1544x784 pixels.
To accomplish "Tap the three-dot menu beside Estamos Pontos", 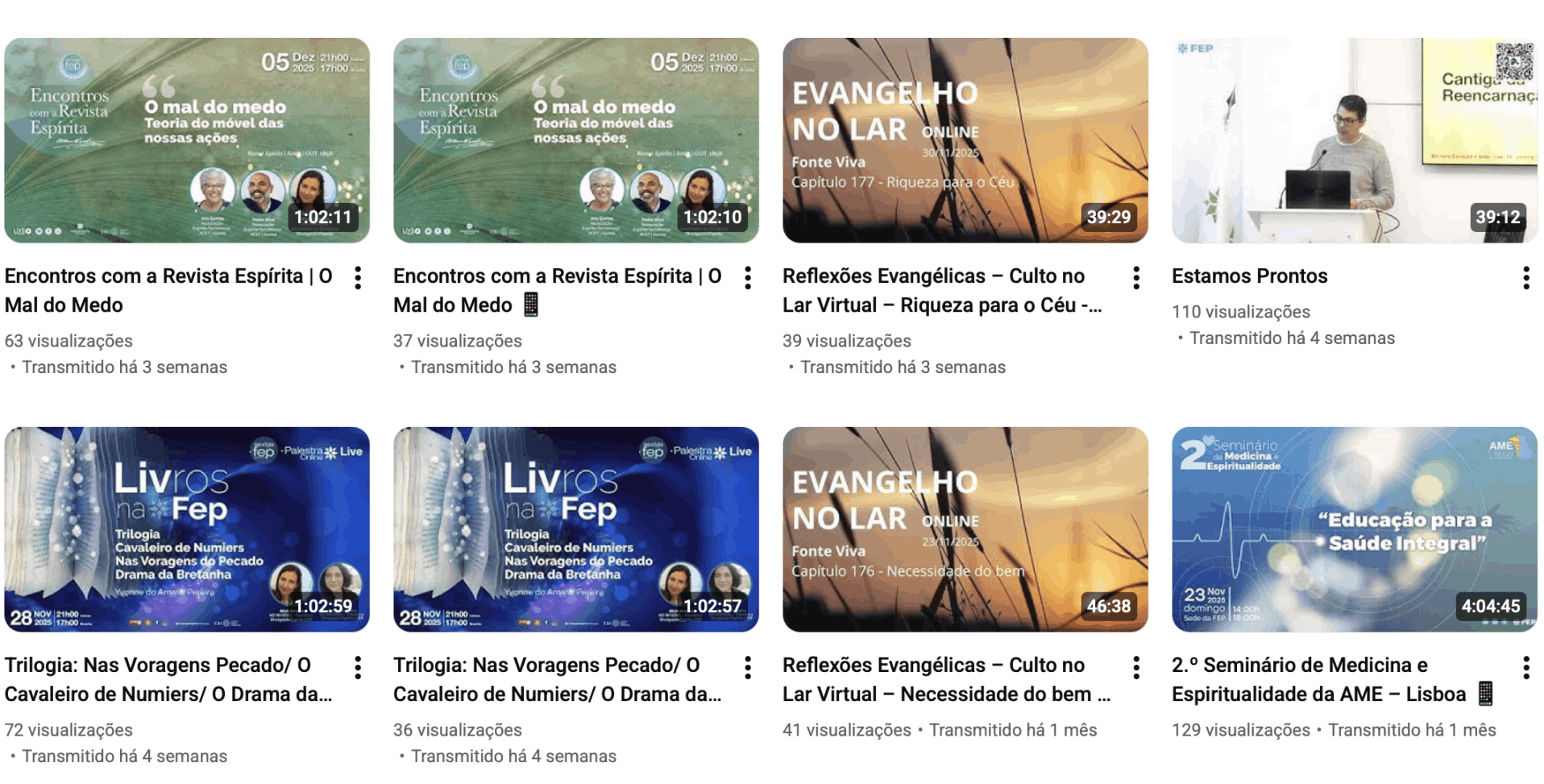I will pyautogui.click(x=1525, y=278).
